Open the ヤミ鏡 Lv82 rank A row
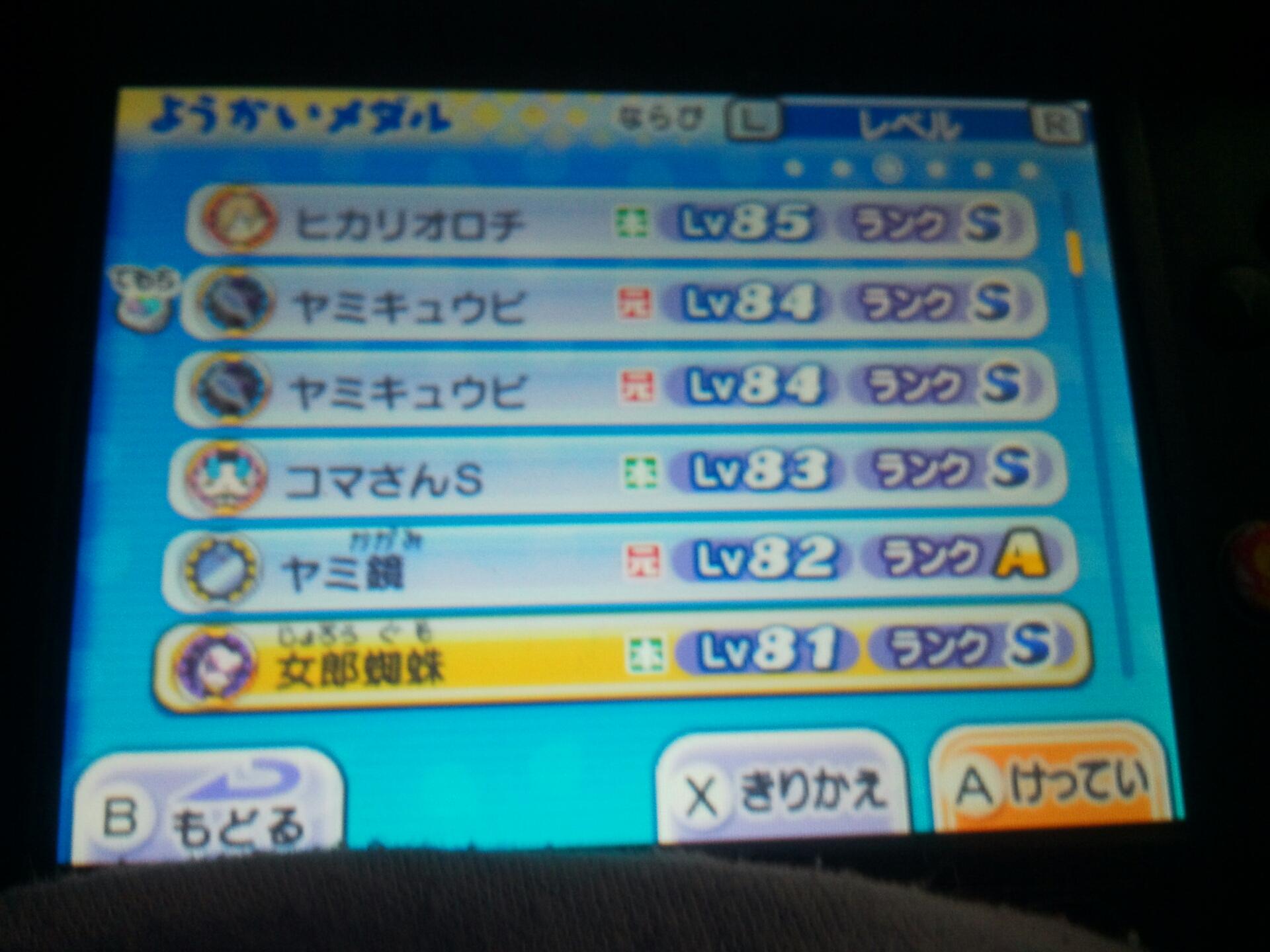 pyautogui.click(x=618, y=563)
